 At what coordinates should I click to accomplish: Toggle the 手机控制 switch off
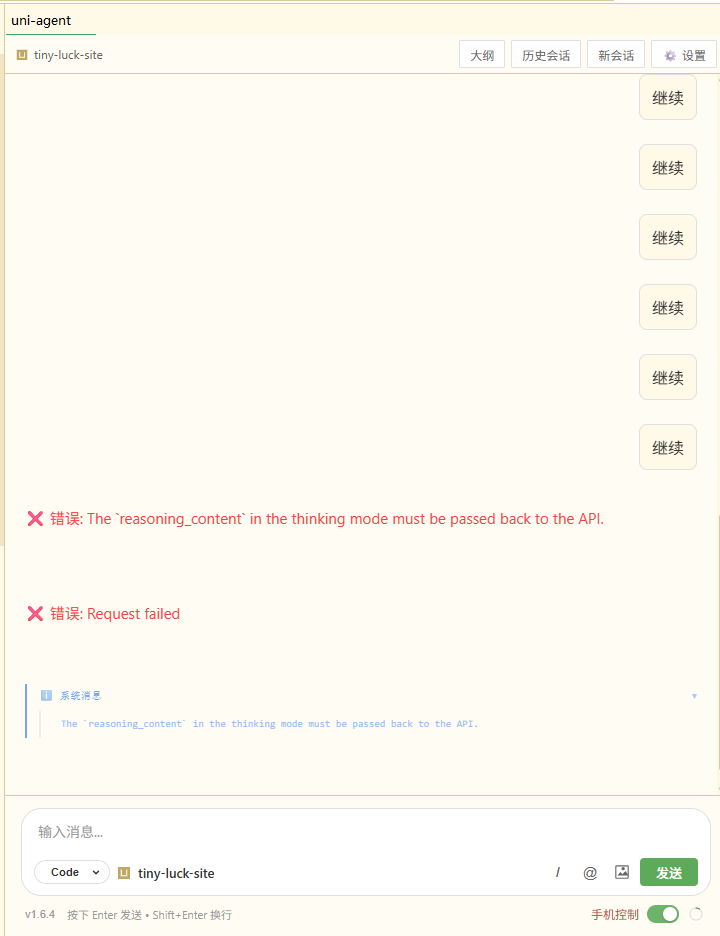pos(662,914)
